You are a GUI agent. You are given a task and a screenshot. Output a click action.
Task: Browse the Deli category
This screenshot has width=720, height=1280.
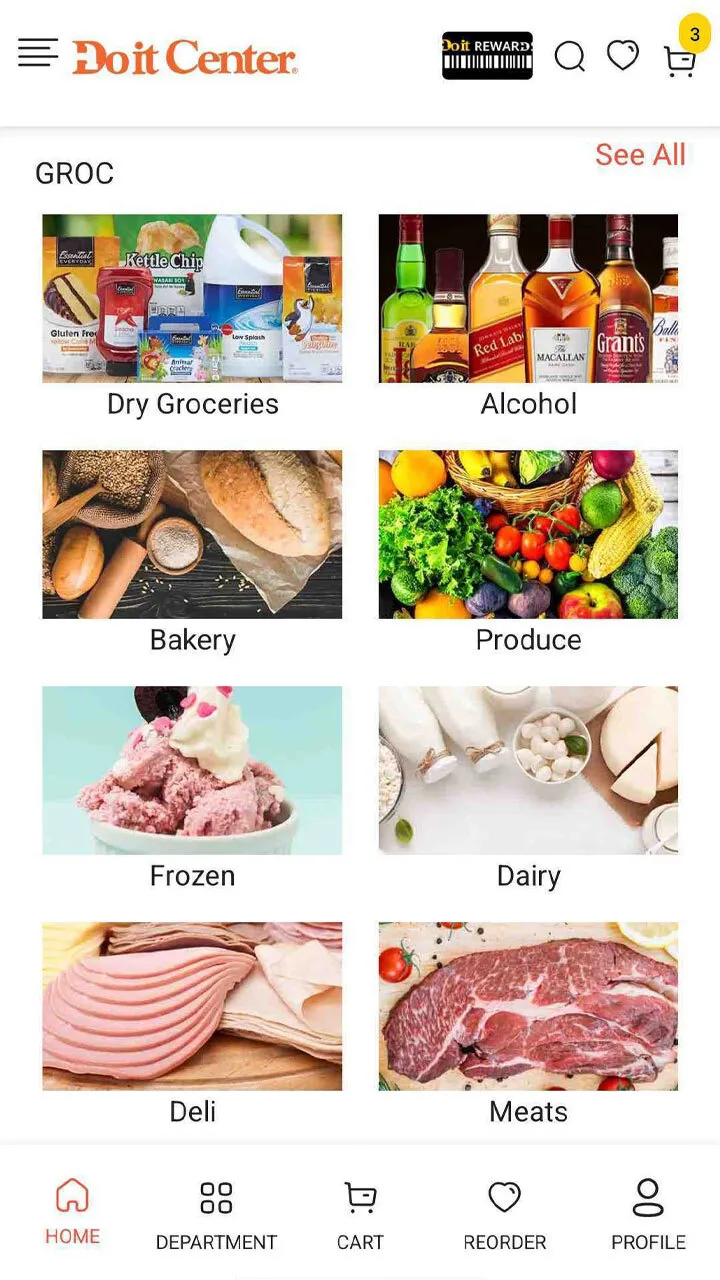(192, 1025)
